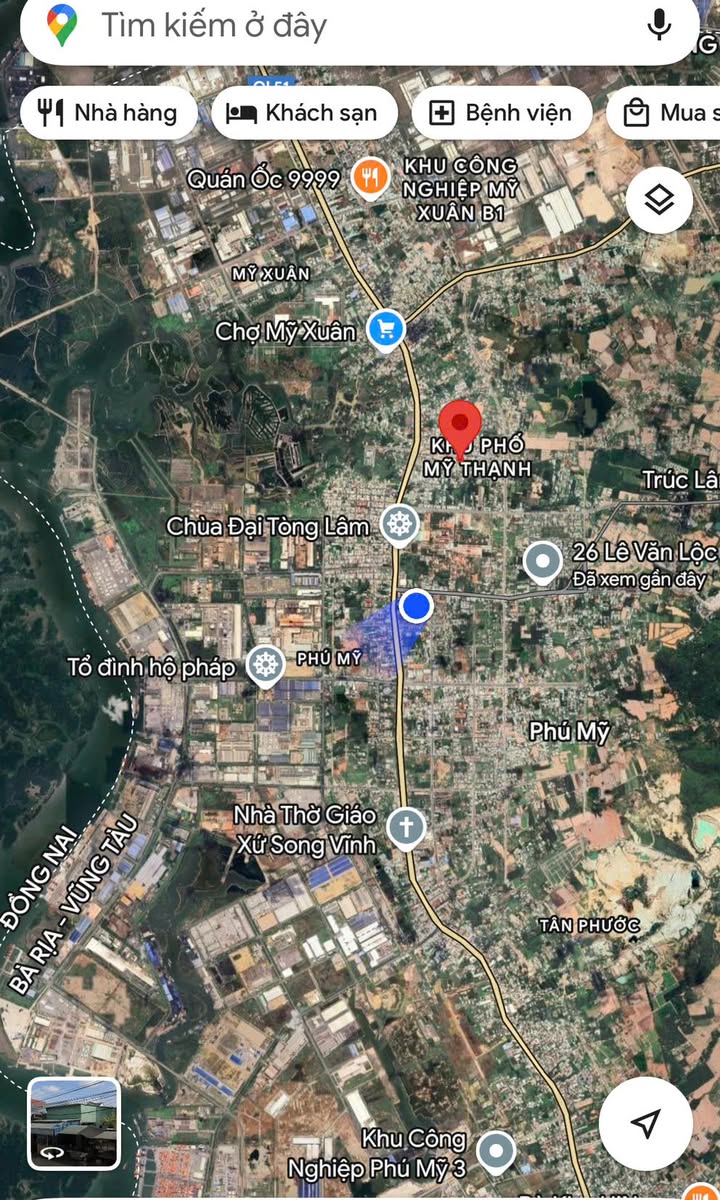Open Khu Công Nghiệp Phú Mỹ 3 marker

point(496,1152)
